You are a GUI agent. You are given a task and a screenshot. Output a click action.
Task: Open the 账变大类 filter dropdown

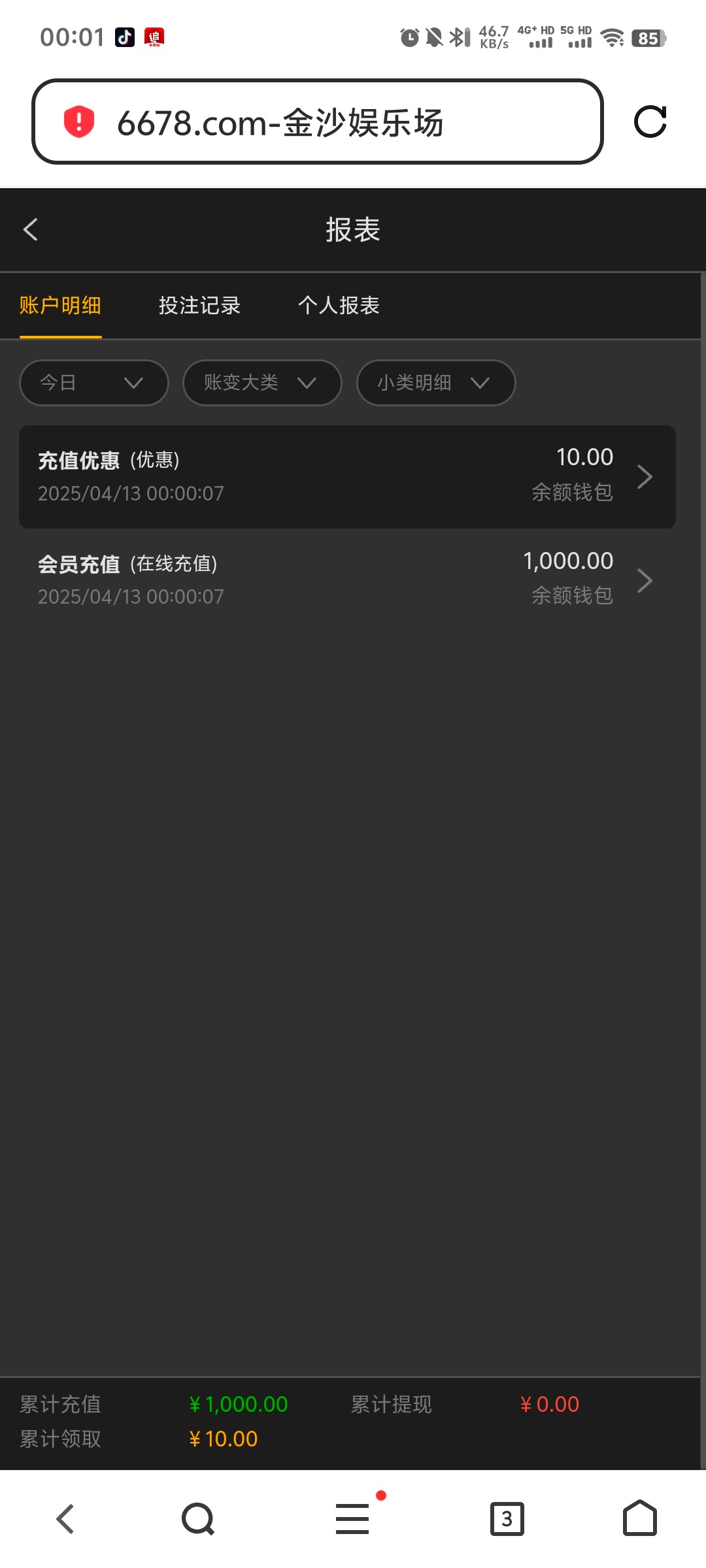click(x=262, y=383)
